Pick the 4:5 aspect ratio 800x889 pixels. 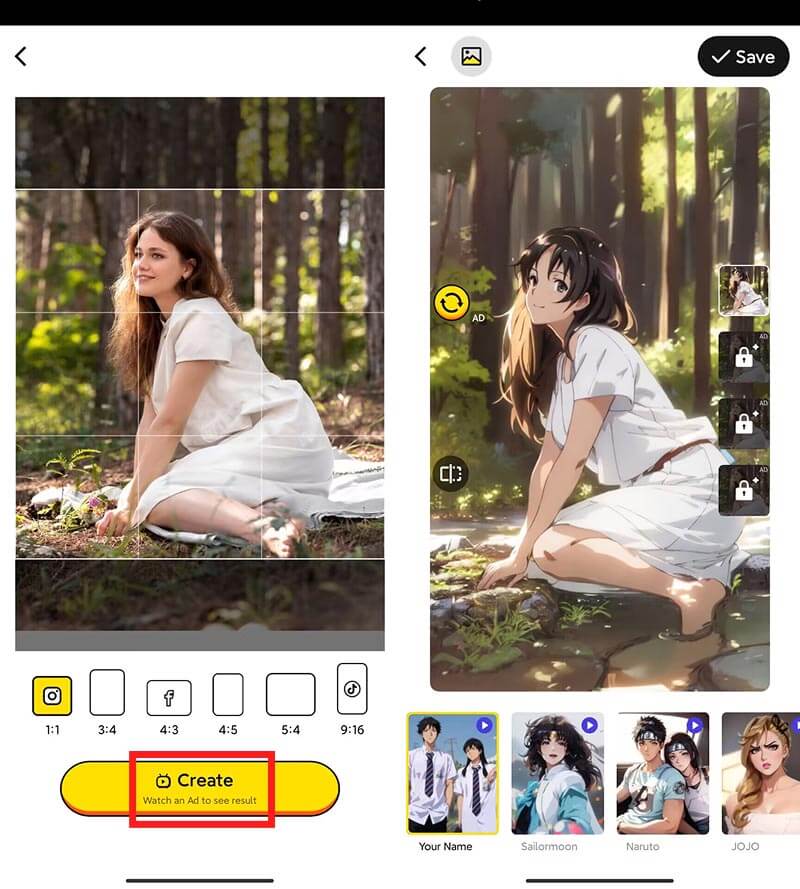228,694
